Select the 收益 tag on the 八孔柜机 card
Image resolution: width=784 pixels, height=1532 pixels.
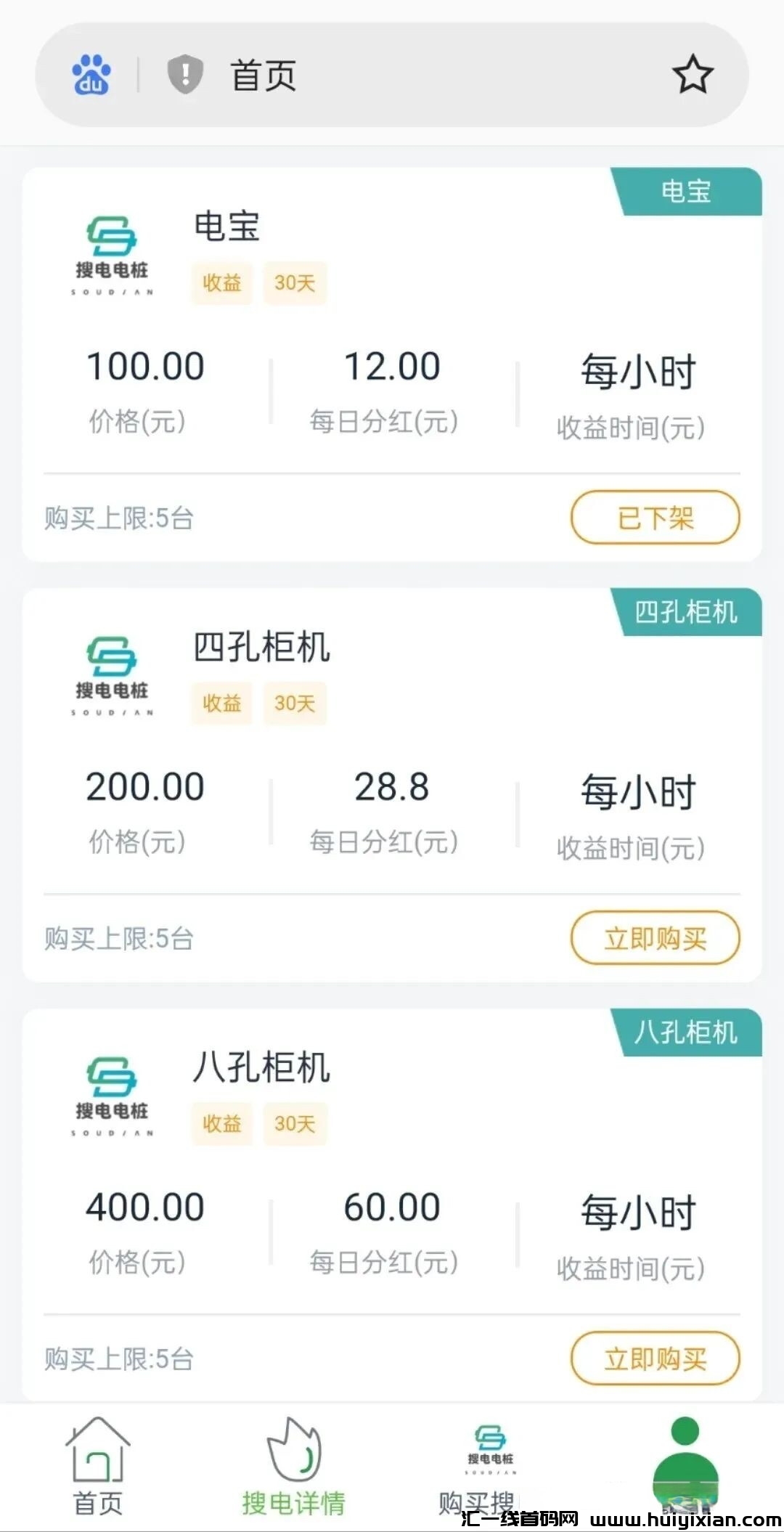(221, 1122)
